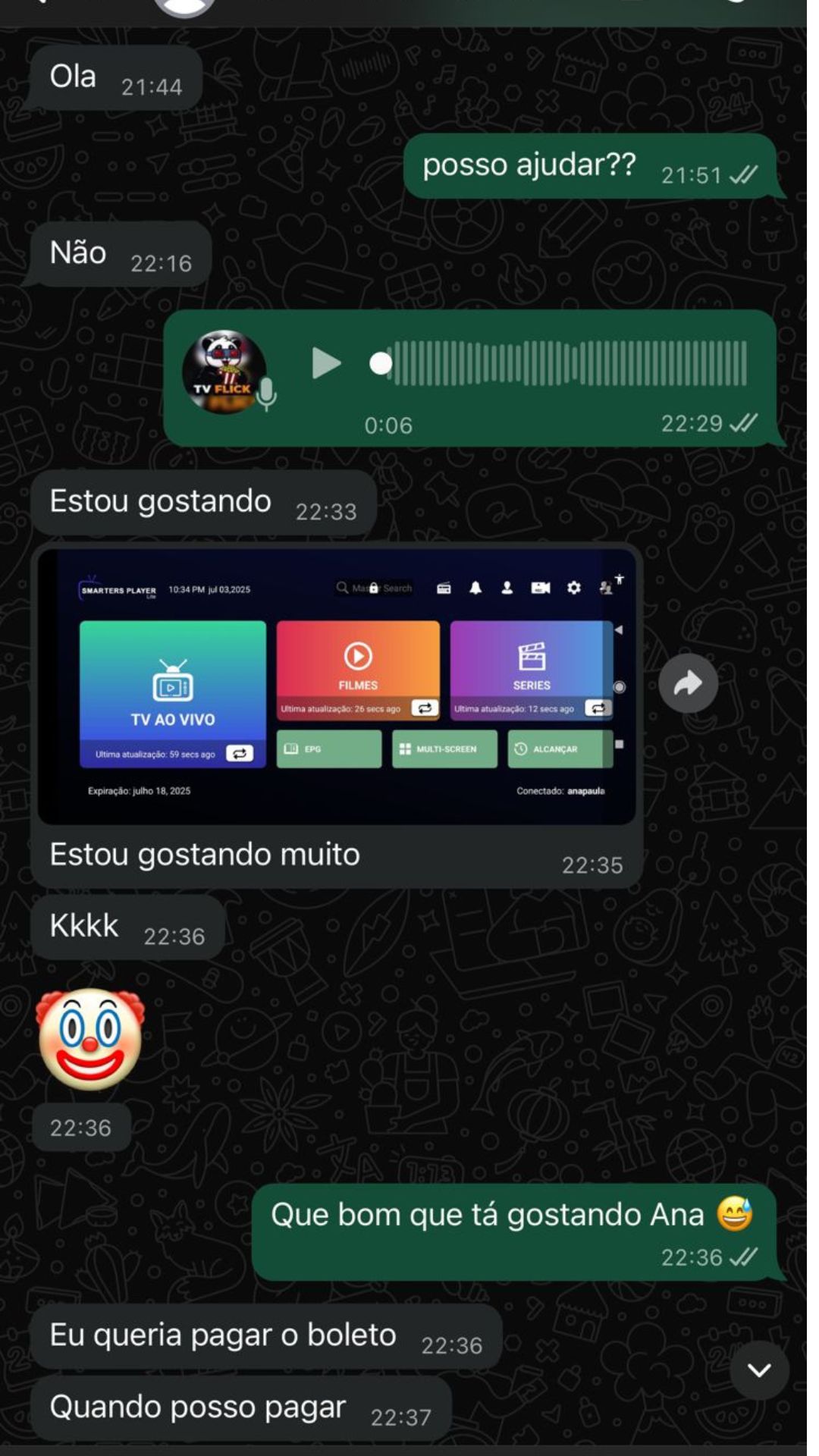Screen dimensions: 819x1456
Task: Forward the shared screenshot image
Action: (688, 684)
